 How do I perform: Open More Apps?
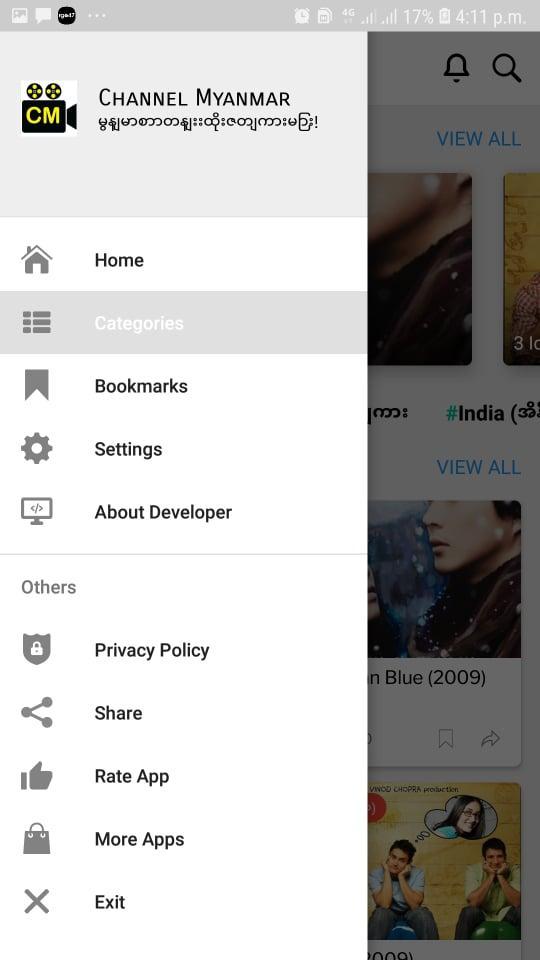coord(184,839)
